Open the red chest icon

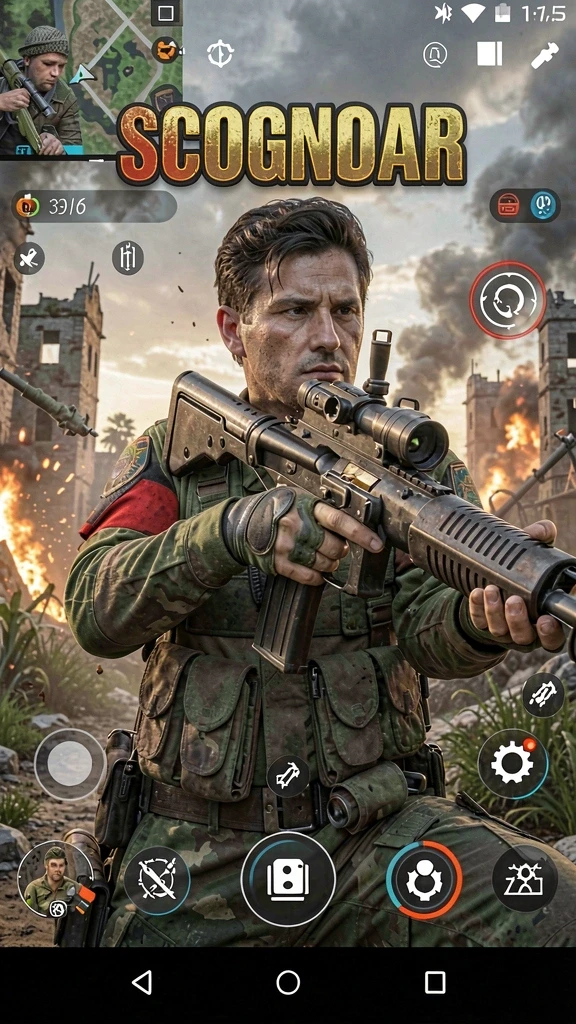click(509, 206)
